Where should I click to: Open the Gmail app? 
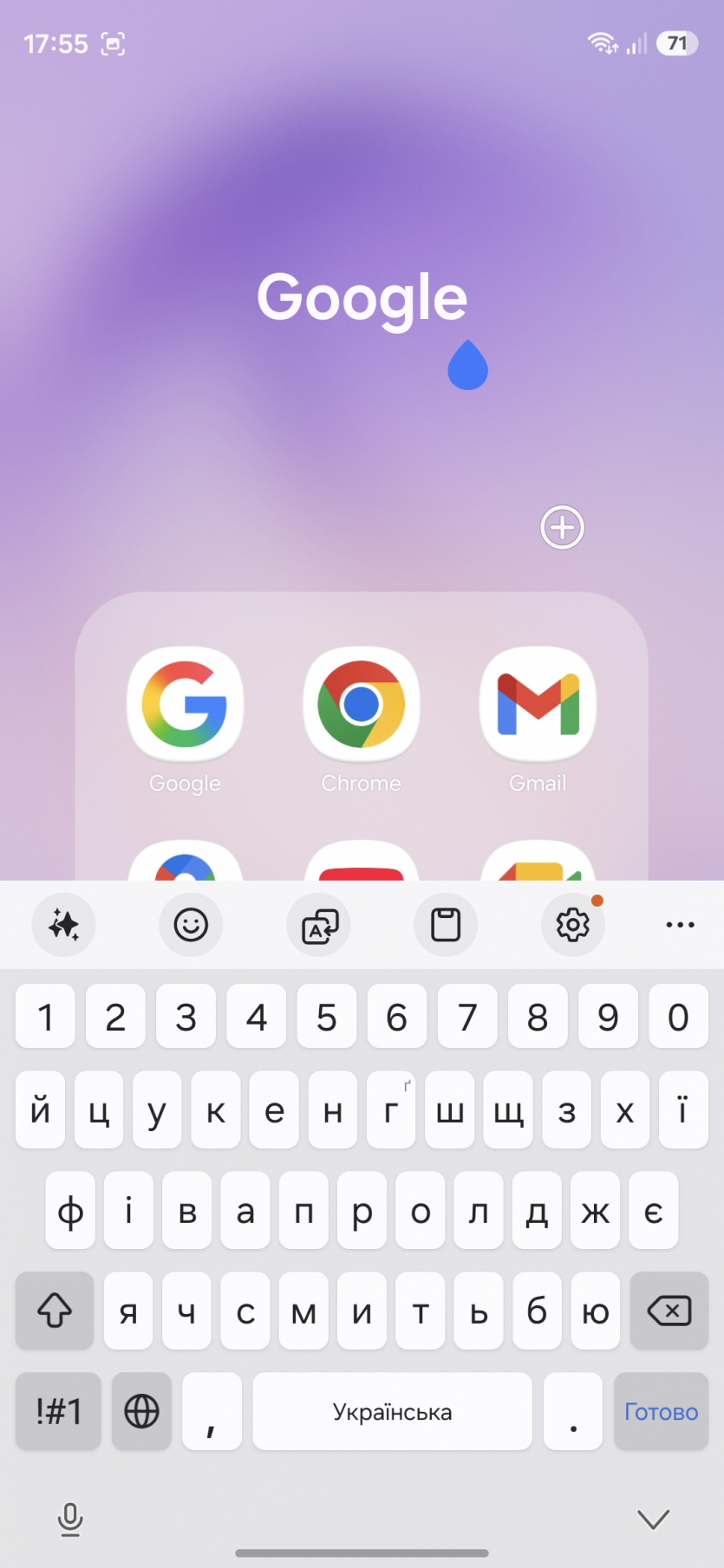(x=538, y=704)
